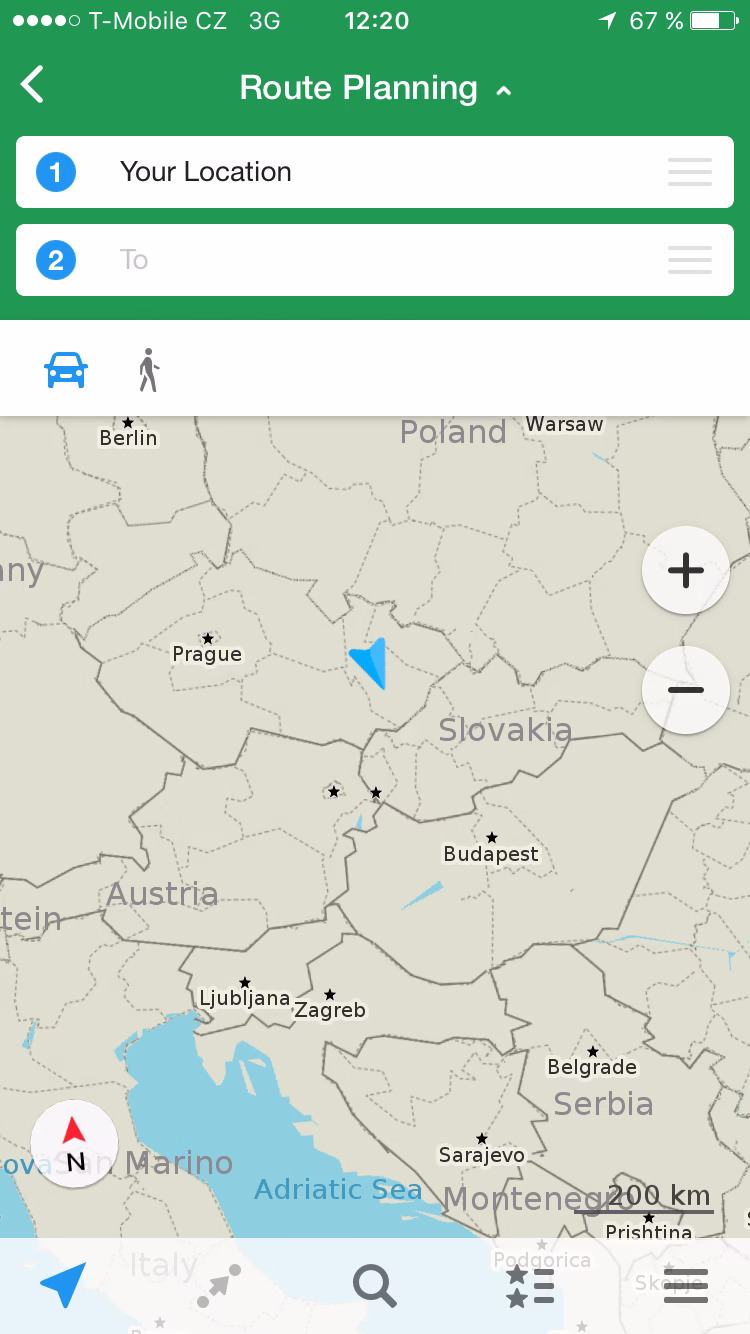
Task: Open the main menu
Action: tap(685, 1285)
